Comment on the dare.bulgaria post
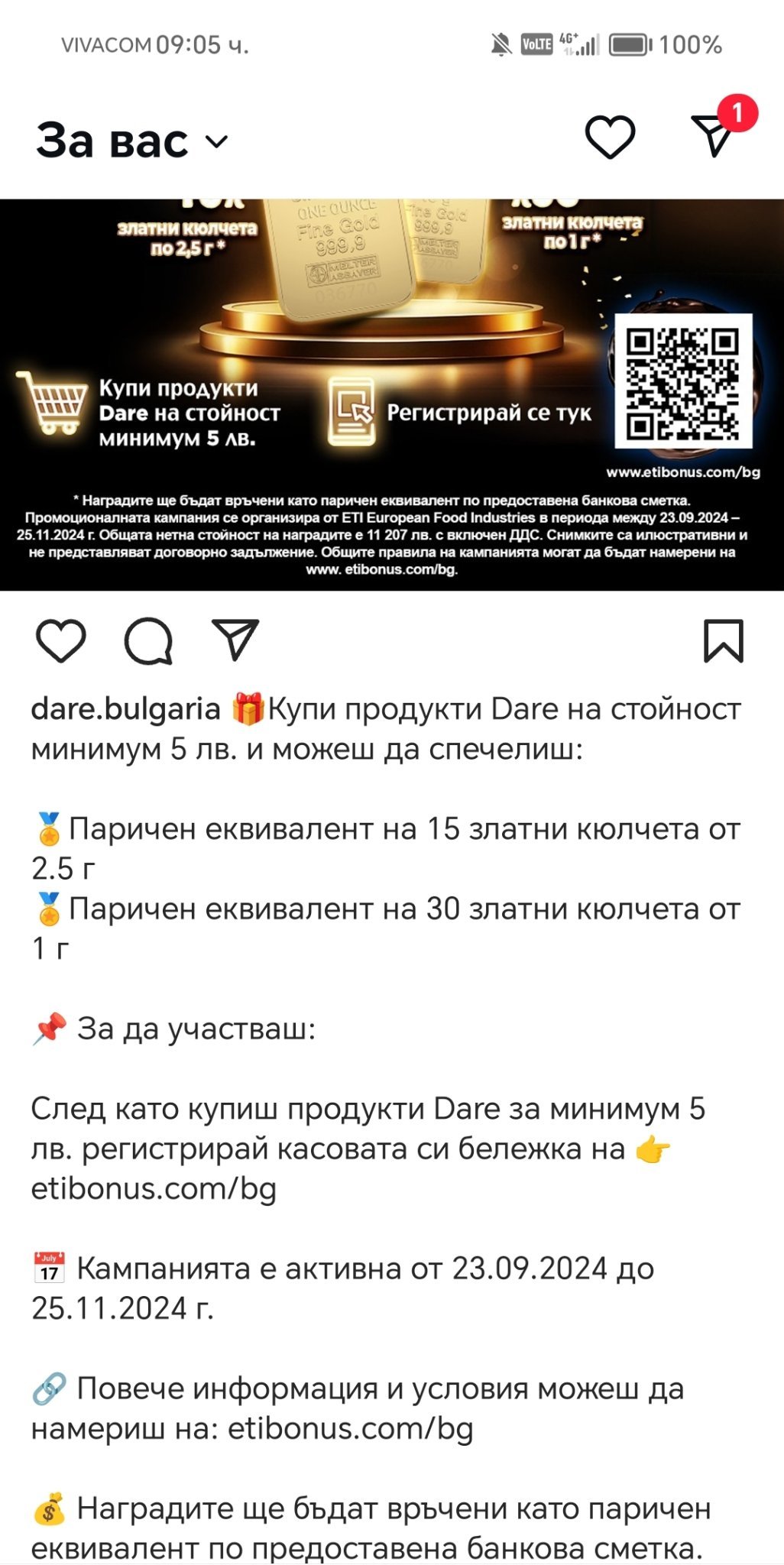Image resolution: width=784 pixels, height=1565 pixels. (148, 641)
